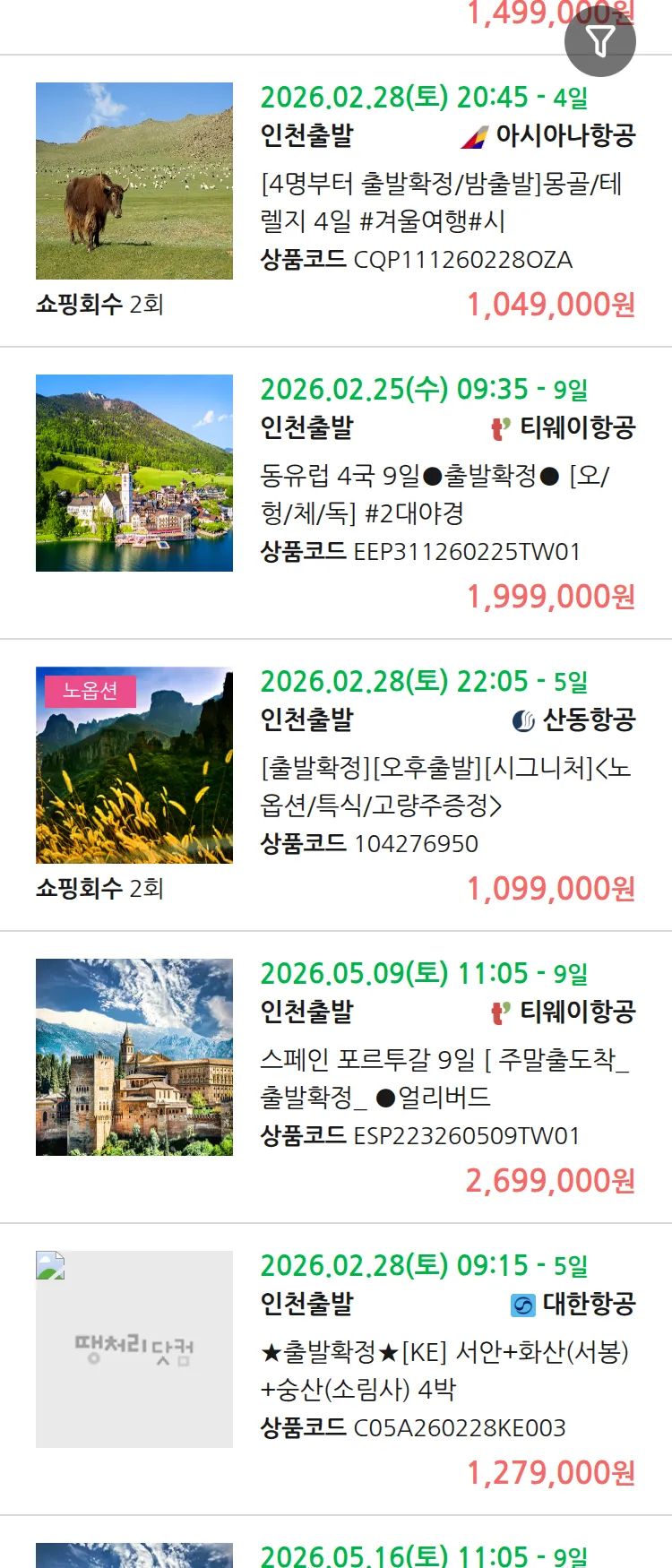The width and height of the screenshot is (672, 1568).
Task: Open the floating filter button
Action: click(x=600, y=40)
